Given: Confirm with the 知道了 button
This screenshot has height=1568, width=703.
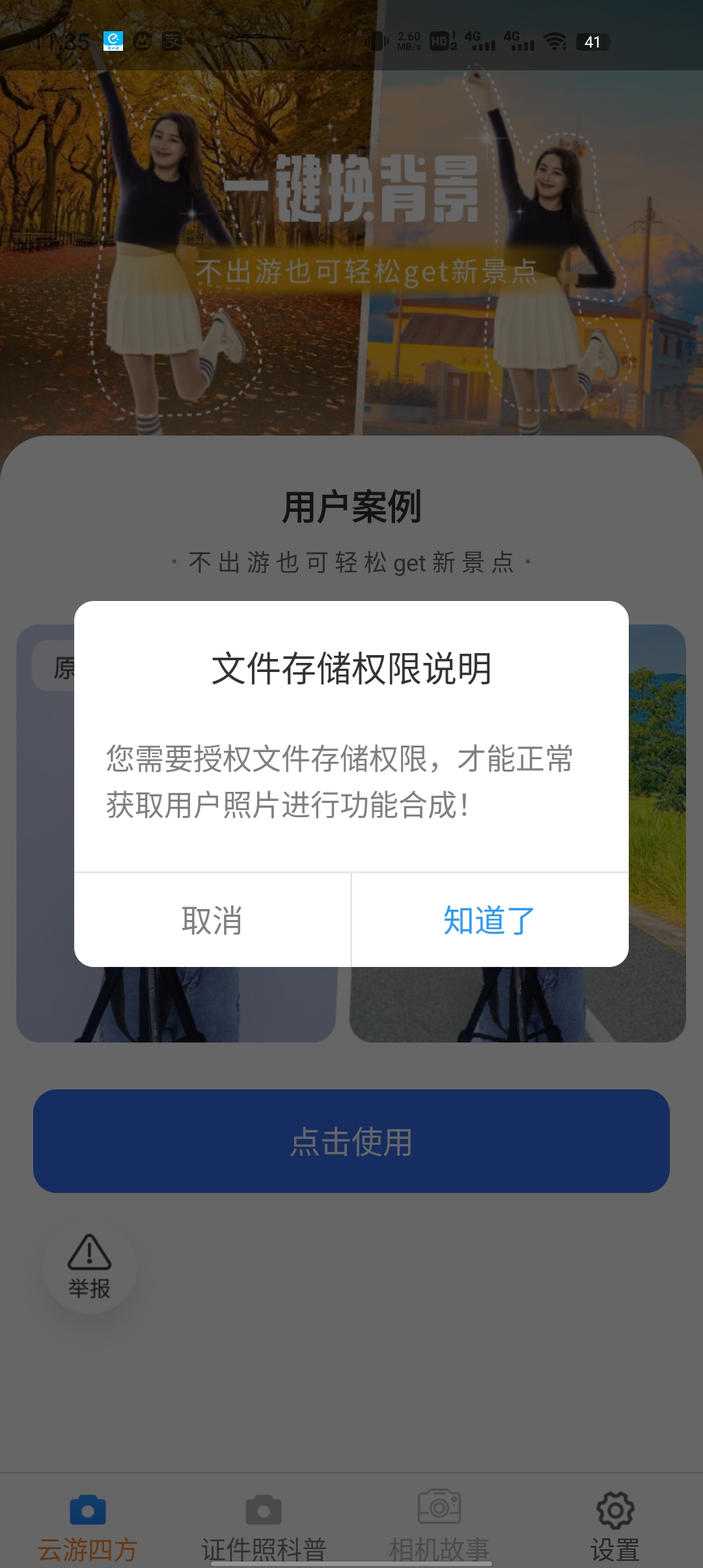Looking at the screenshot, I should tap(489, 919).
